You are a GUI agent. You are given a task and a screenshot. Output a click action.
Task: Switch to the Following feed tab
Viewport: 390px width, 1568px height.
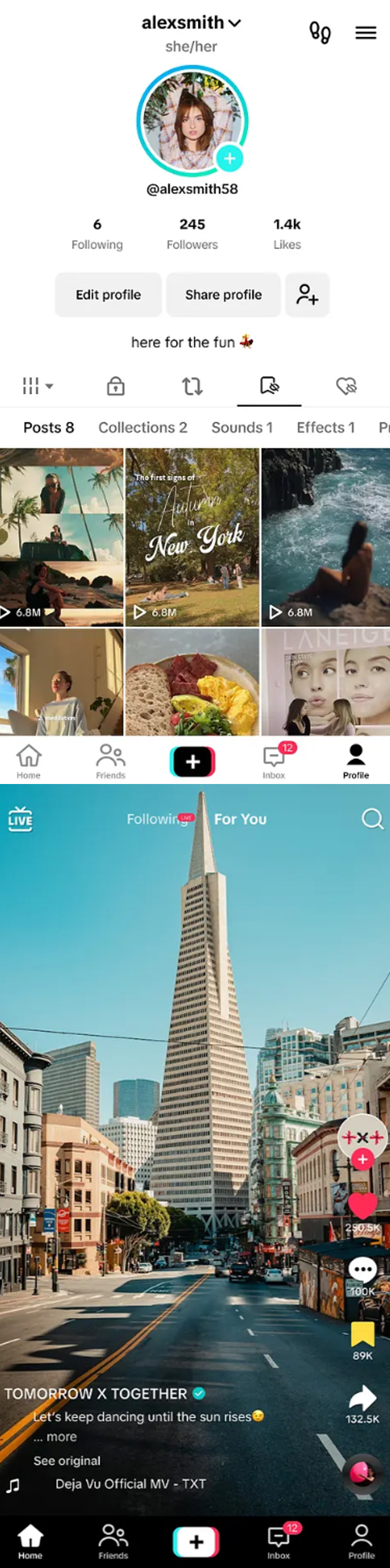click(157, 819)
